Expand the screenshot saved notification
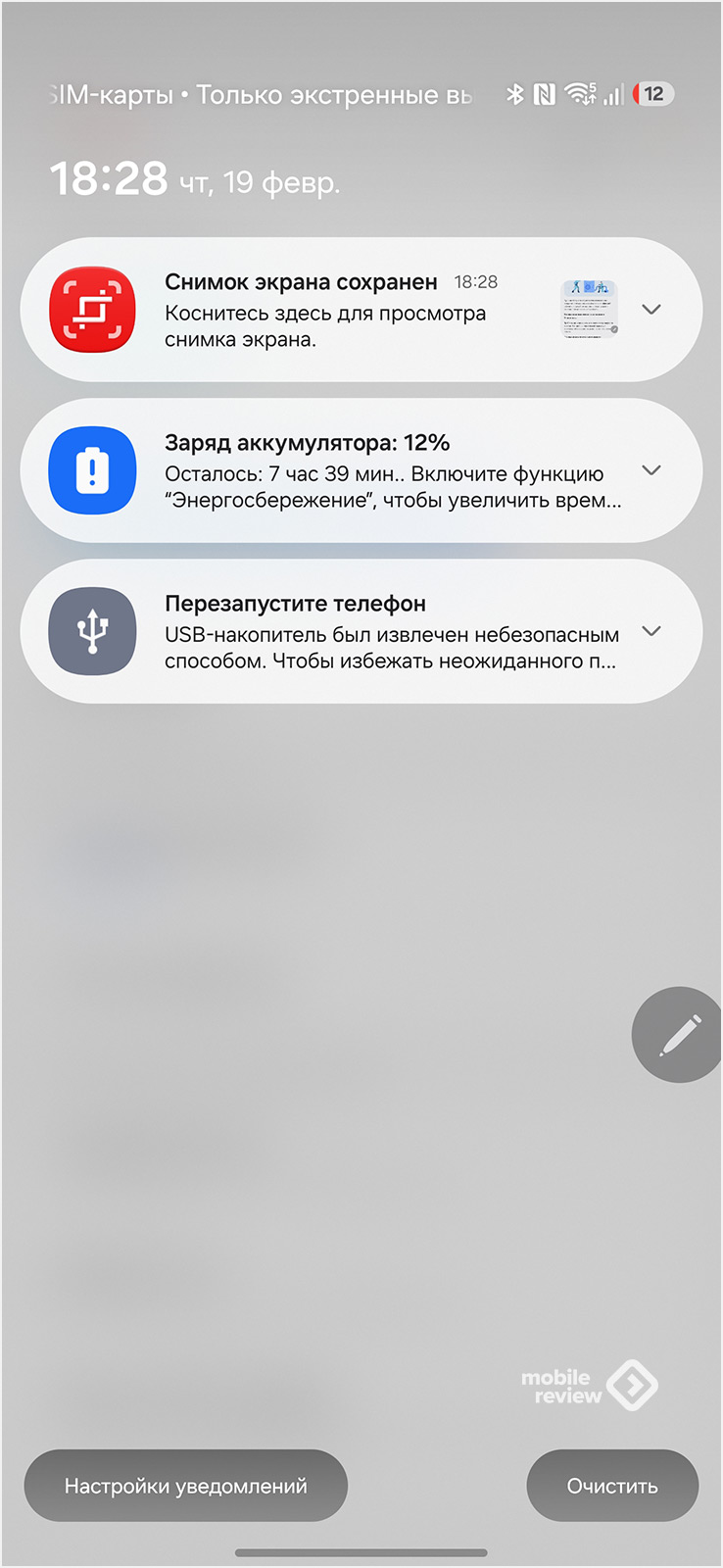The height and width of the screenshot is (1568, 723). tap(651, 310)
